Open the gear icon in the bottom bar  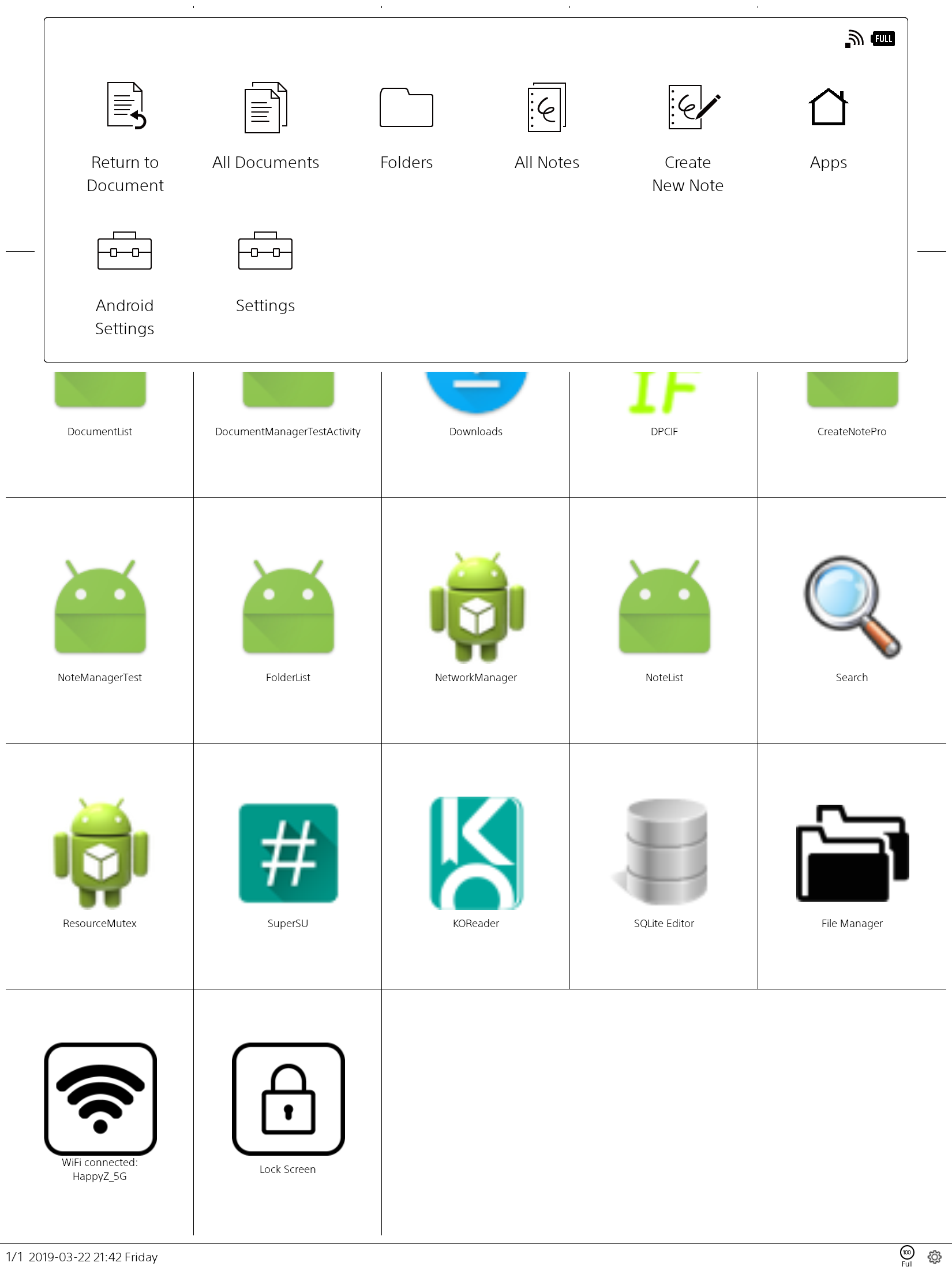[x=934, y=1257]
